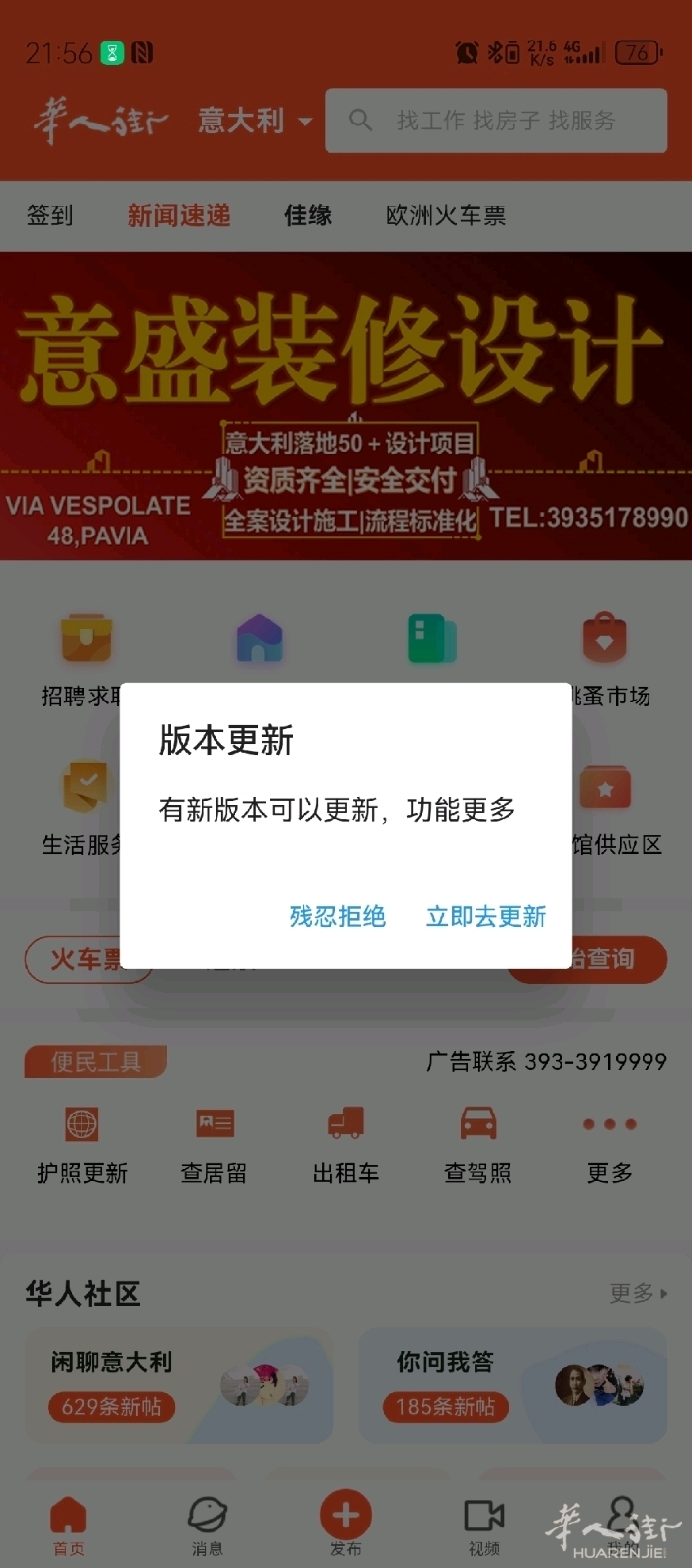Open the 护照更新 tool

click(x=82, y=1144)
